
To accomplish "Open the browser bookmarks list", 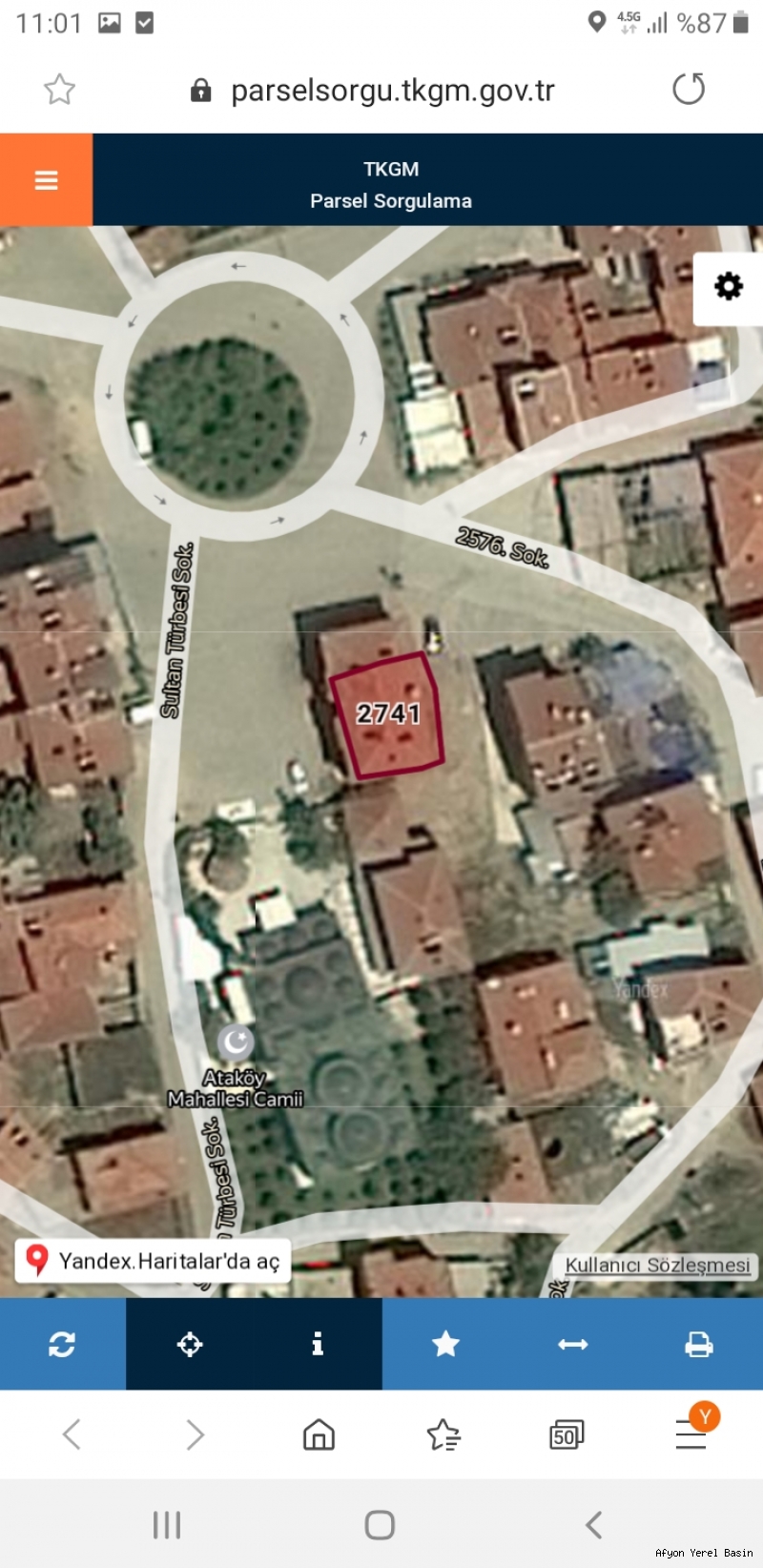I will point(443,1434).
